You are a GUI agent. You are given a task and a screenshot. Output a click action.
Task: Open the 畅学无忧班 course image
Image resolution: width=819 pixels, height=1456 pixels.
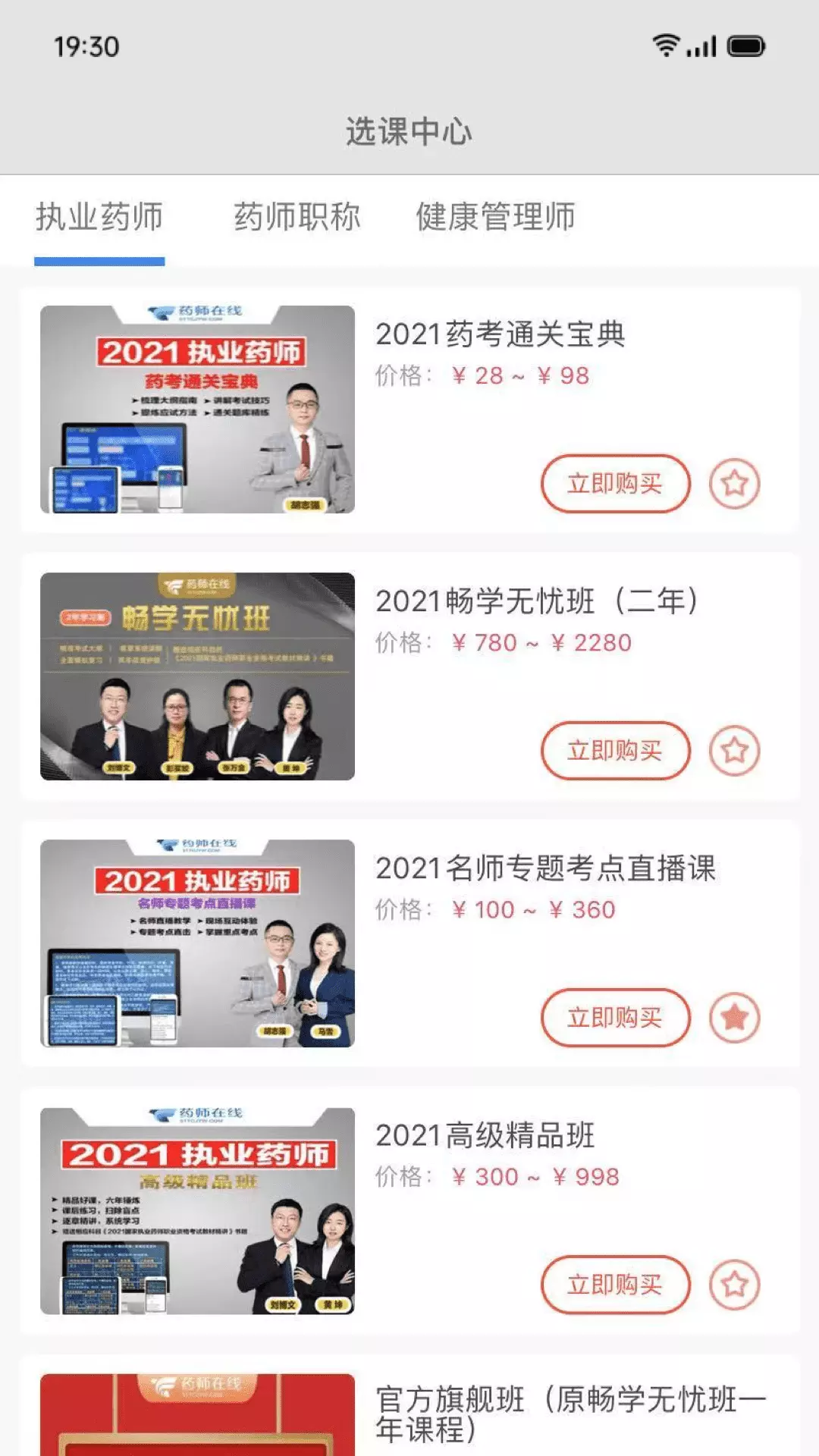tap(197, 676)
